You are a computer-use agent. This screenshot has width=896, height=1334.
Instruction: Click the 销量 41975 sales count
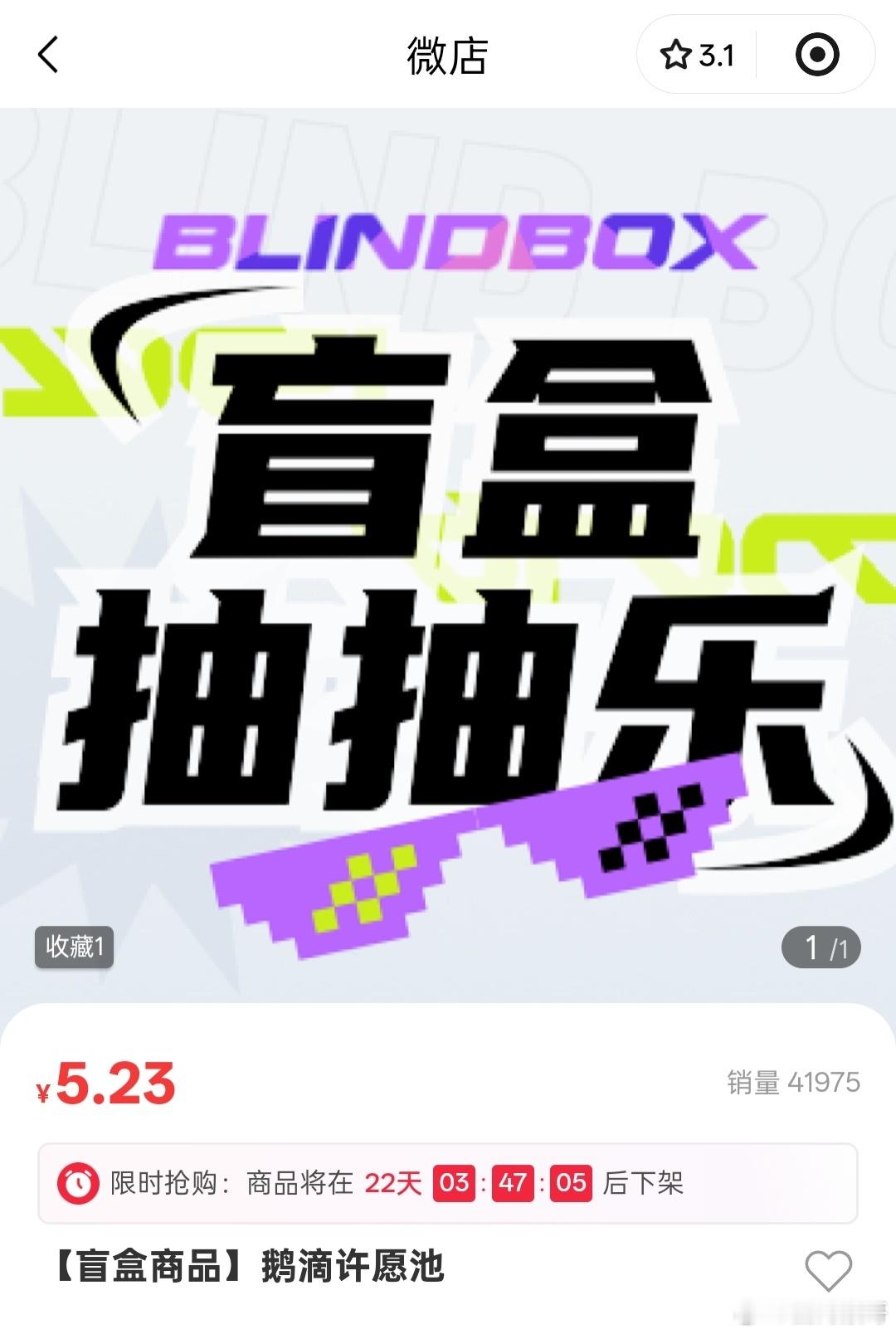[788, 1083]
